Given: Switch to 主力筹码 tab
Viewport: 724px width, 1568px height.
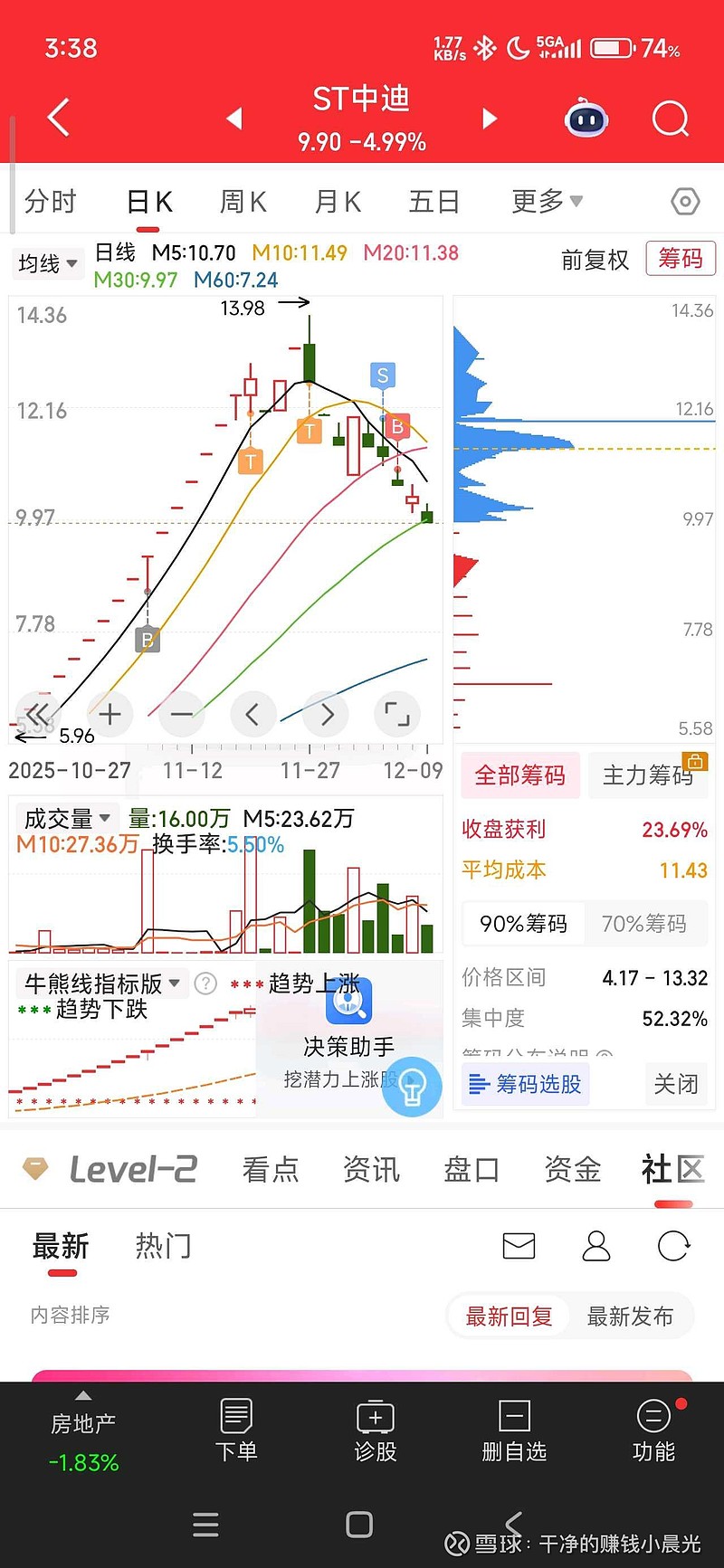Looking at the screenshot, I should pyautogui.click(x=647, y=775).
